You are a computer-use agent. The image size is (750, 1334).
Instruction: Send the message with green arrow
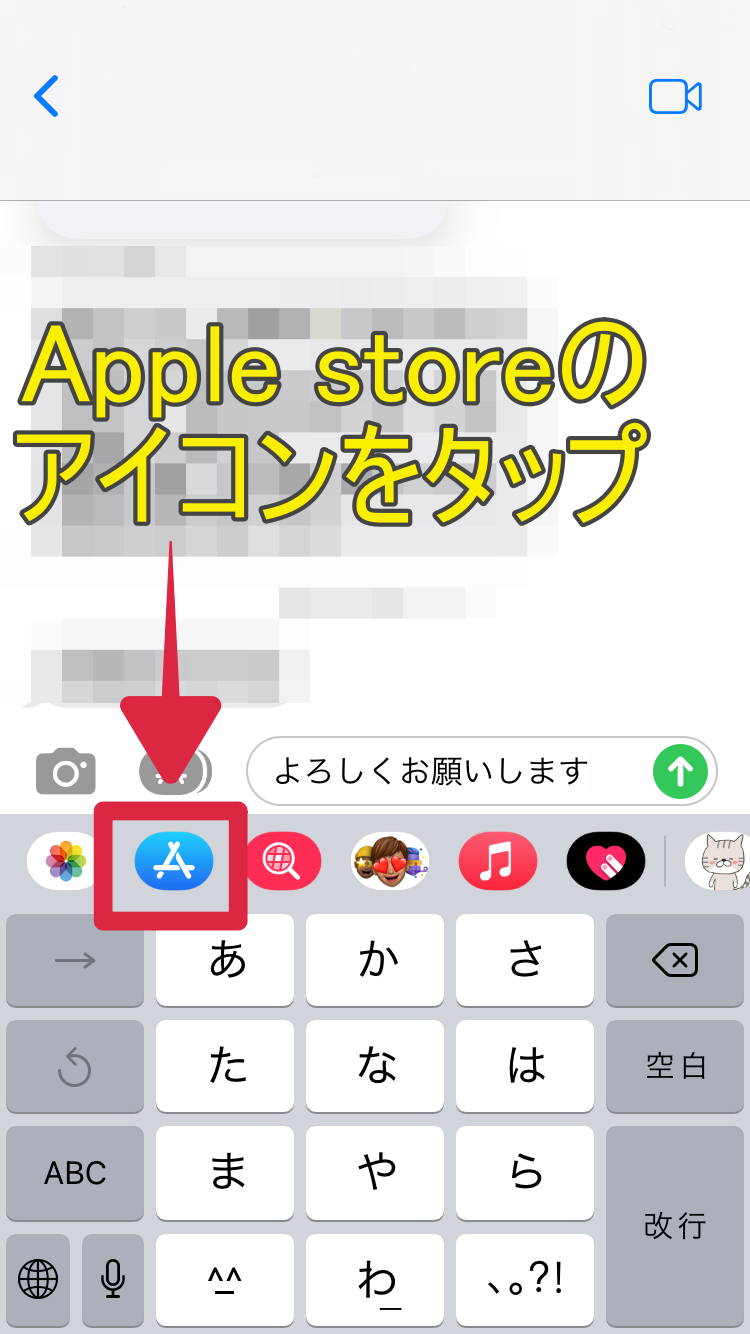(x=680, y=771)
